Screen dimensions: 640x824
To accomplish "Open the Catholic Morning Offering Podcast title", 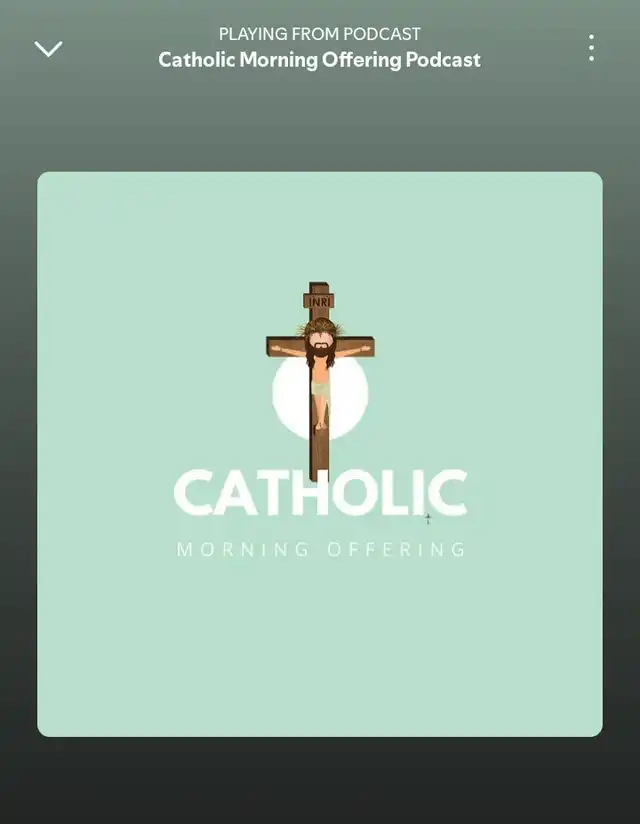I will click(319, 60).
